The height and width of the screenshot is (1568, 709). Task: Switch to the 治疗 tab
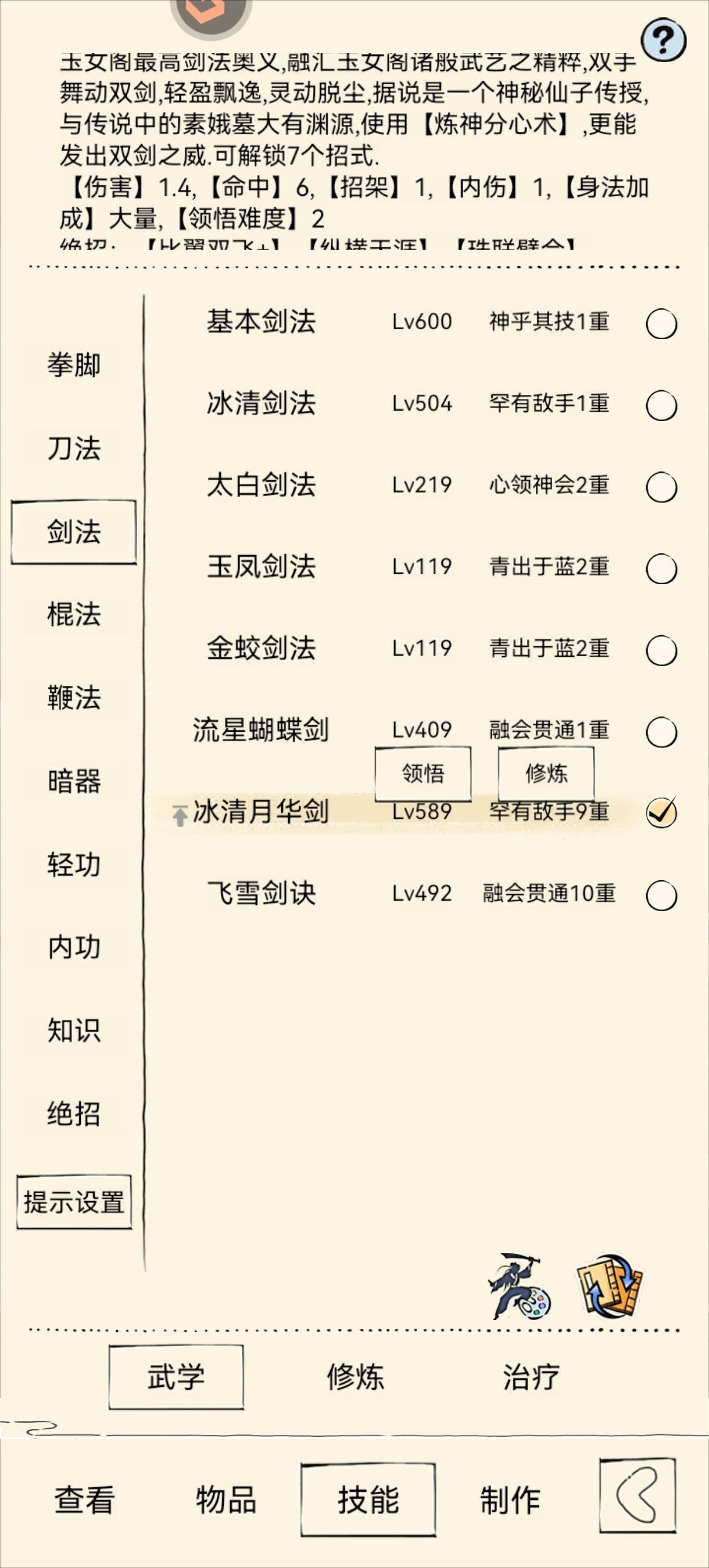pos(531,1376)
